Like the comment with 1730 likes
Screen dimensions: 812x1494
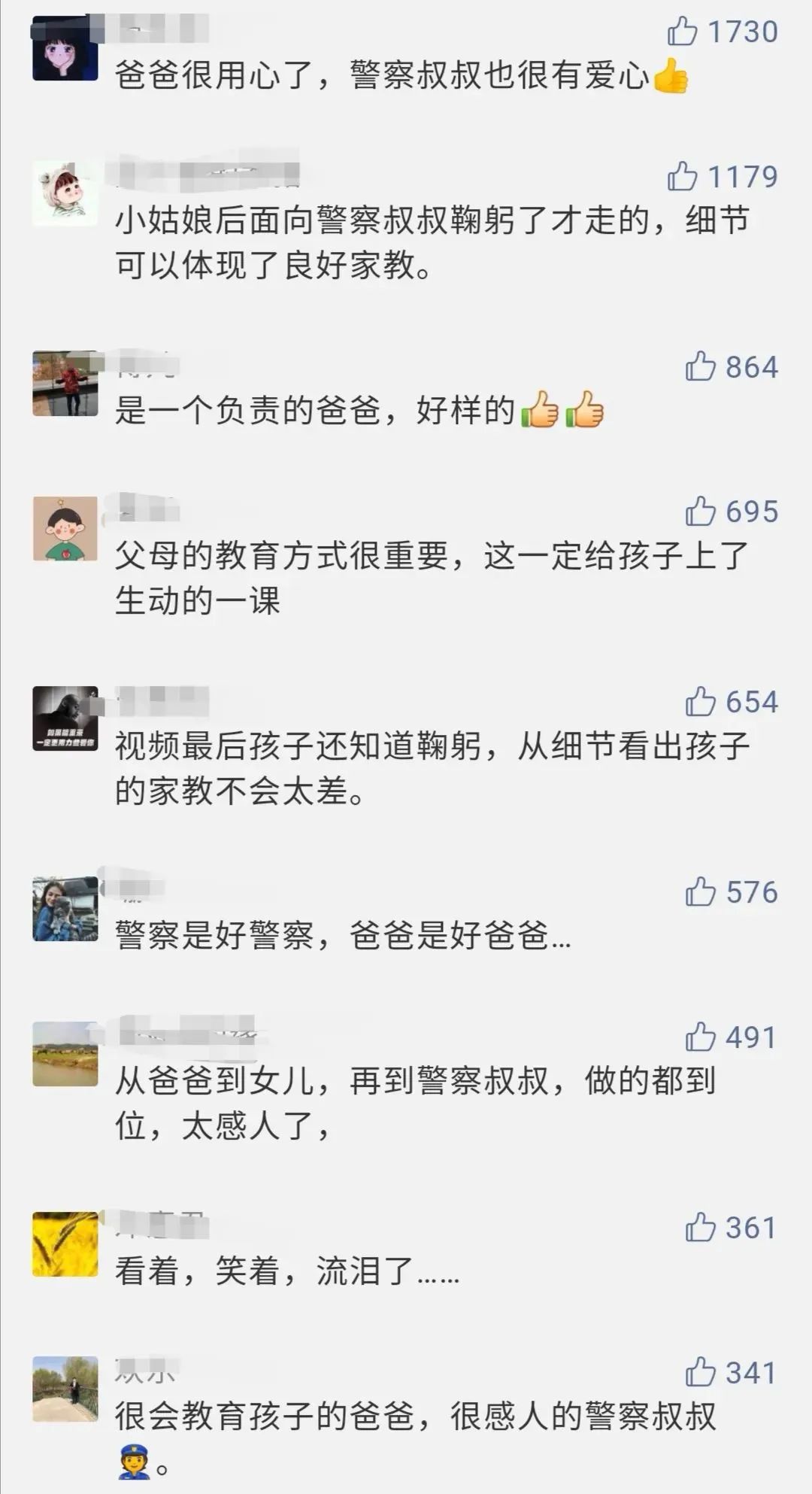[x=682, y=32]
